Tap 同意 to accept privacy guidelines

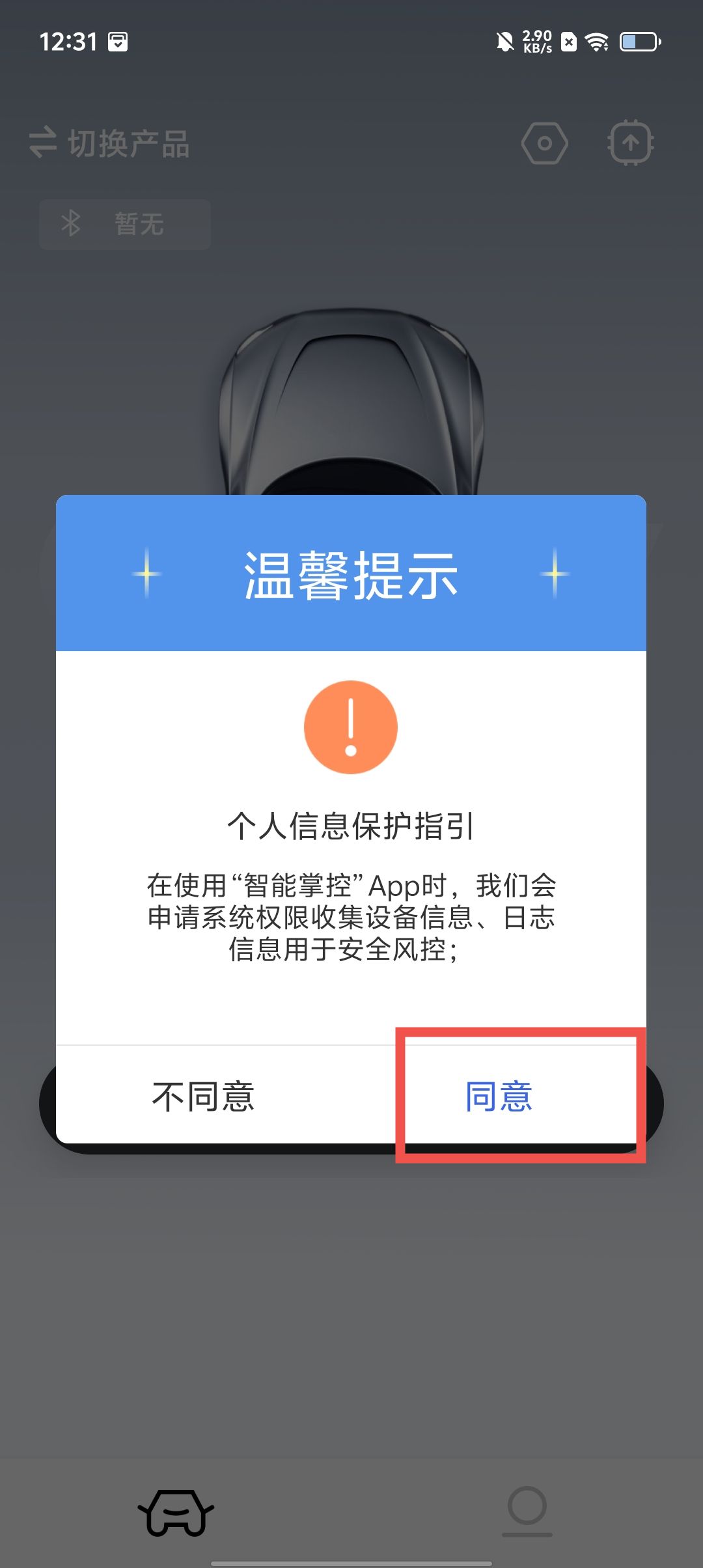click(x=499, y=1096)
